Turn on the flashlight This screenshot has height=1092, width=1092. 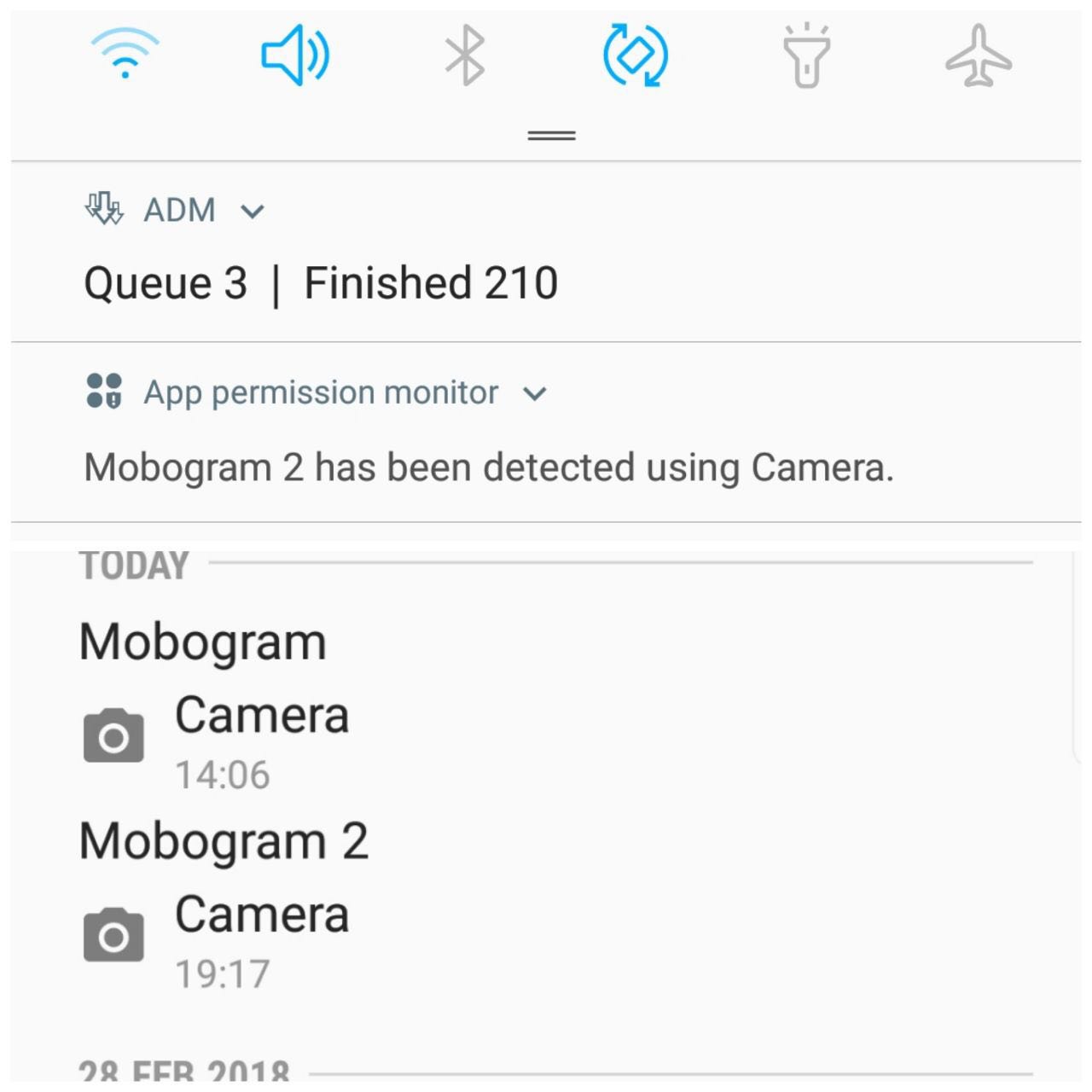pos(806,55)
